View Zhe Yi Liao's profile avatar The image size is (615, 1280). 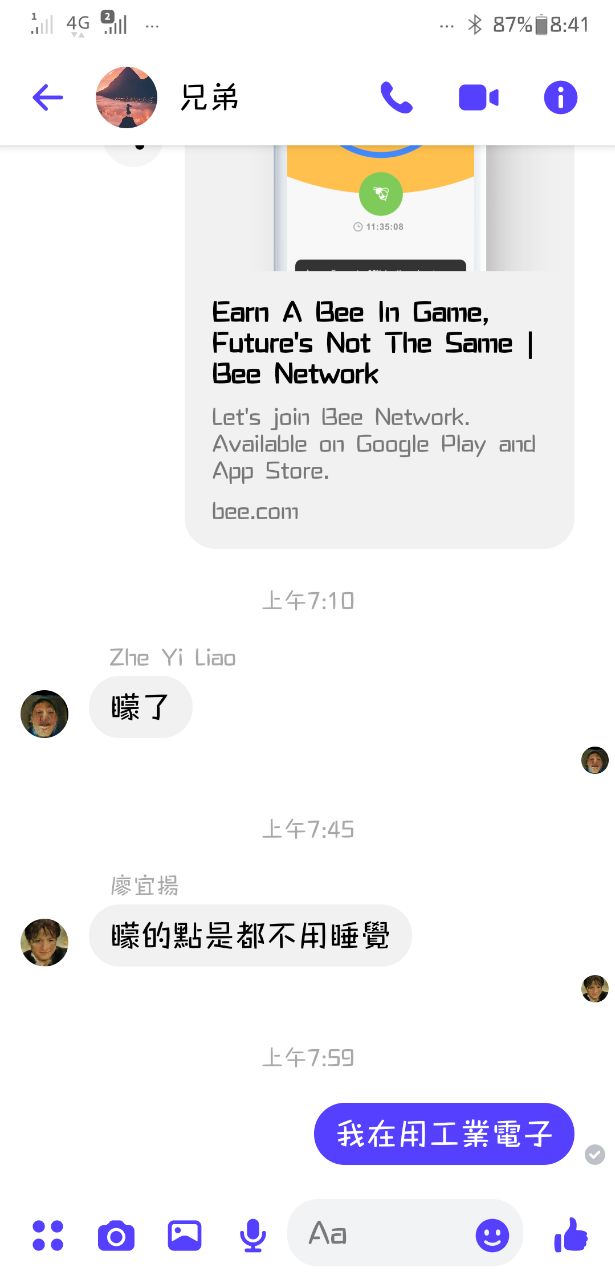point(44,714)
